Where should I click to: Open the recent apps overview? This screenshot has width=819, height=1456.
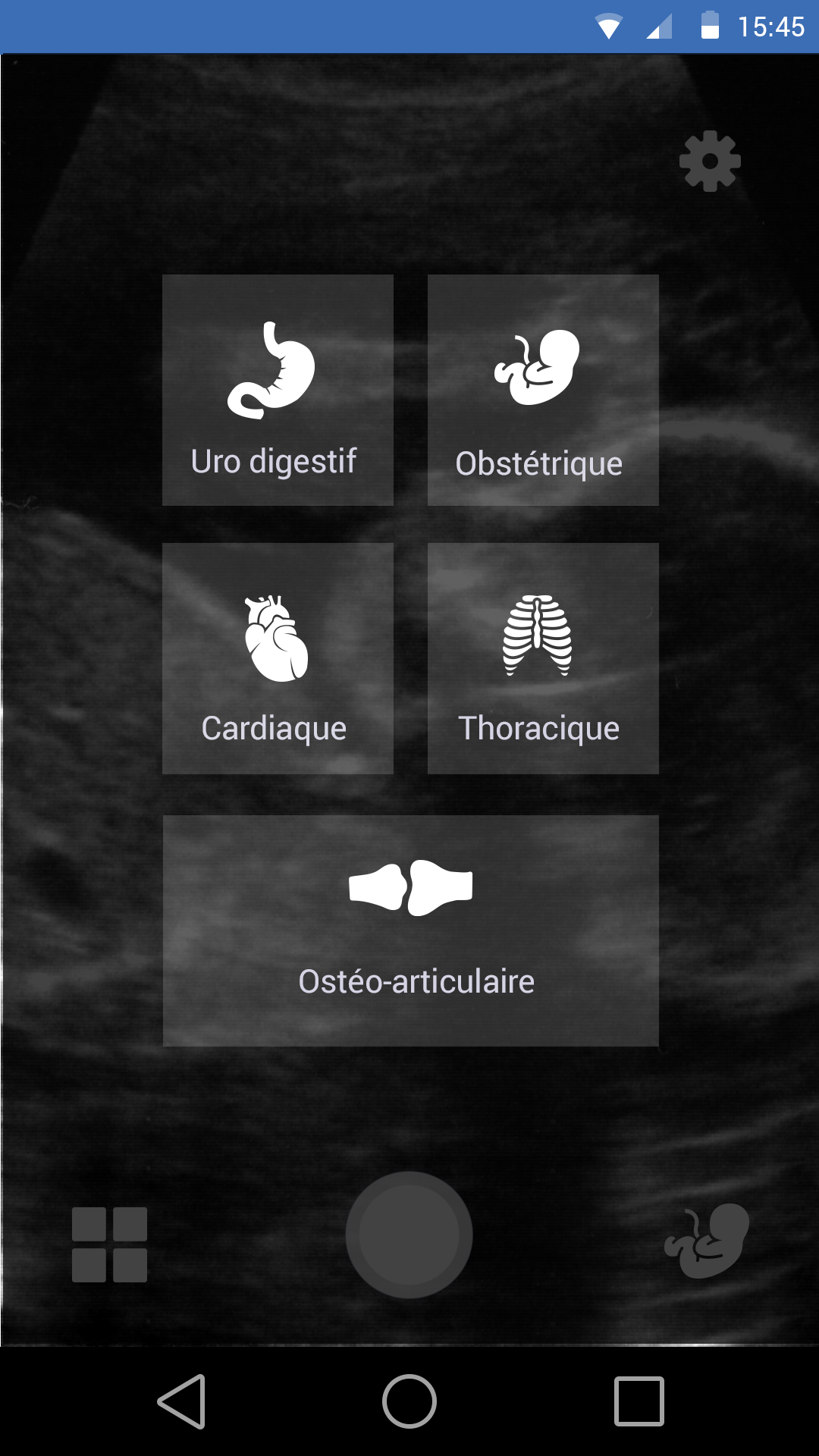tap(639, 1401)
